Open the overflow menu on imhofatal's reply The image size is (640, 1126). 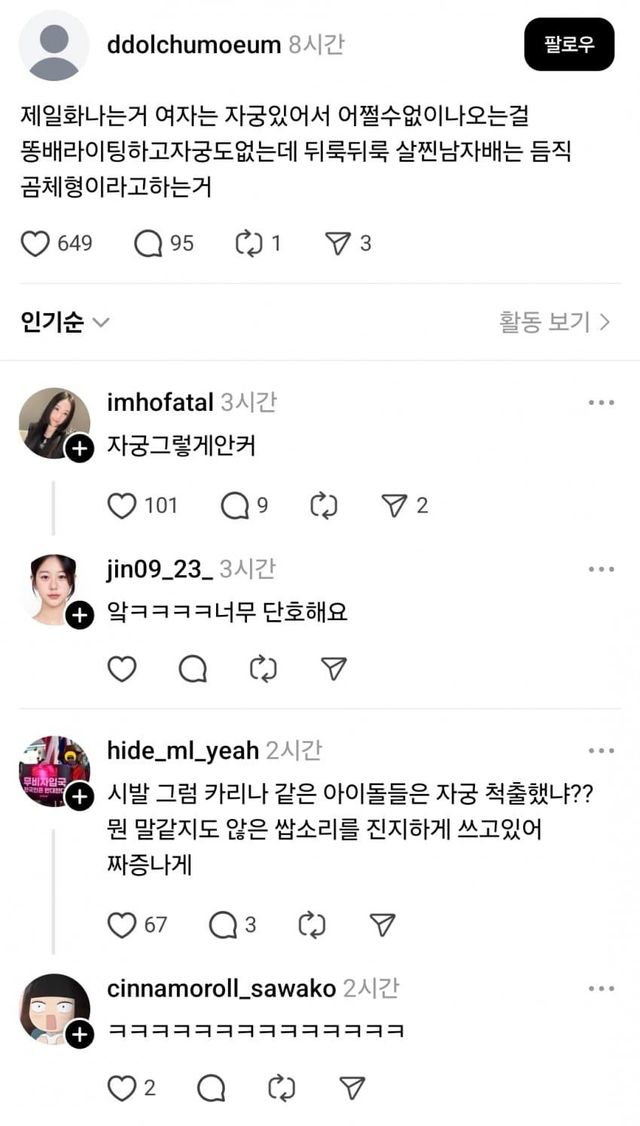(601, 402)
